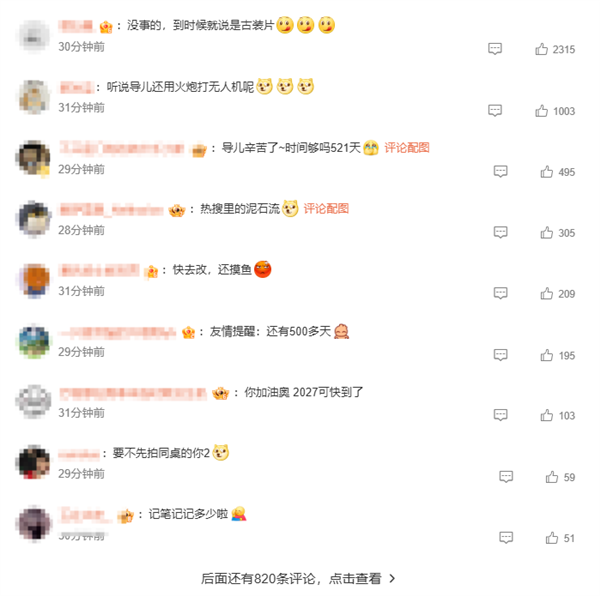Like the comment about 火炮打无人机
This screenshot has width=600, height=596.
point(542,111)
